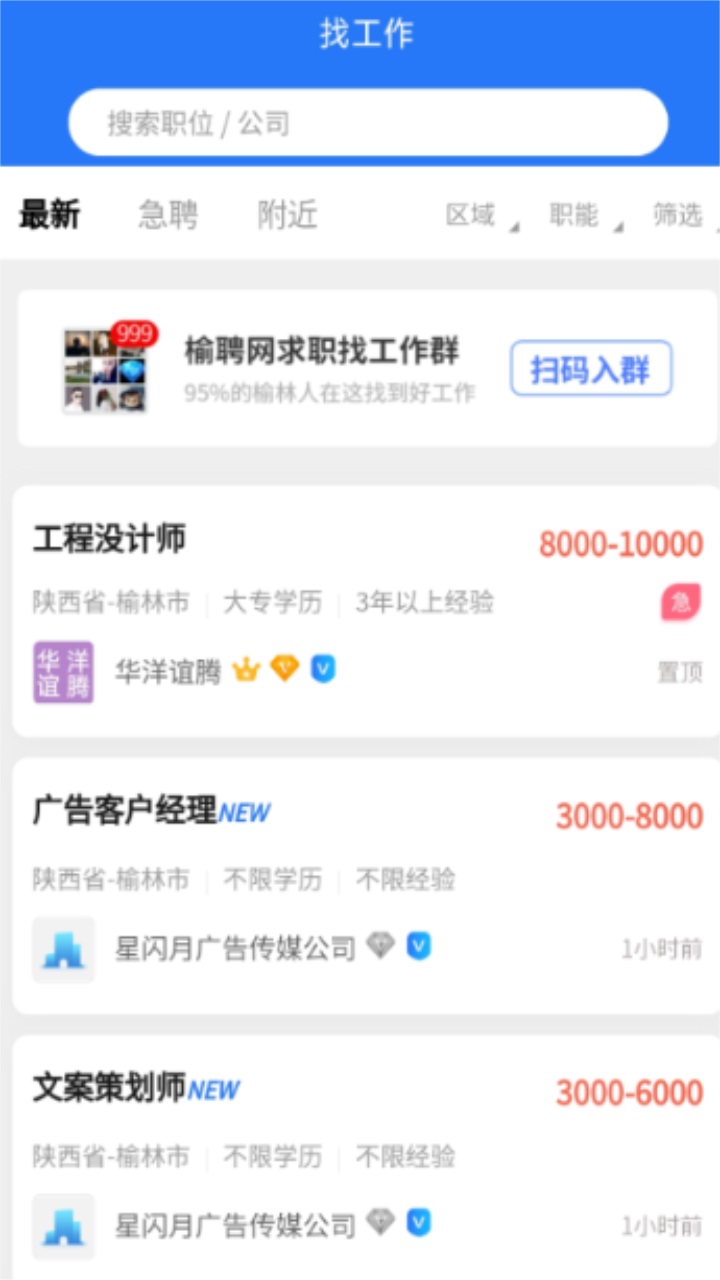Screen dimensions: 720x1280
Task: Select the diamond badge next to 华洋谊腾
Action: pos(283,668)
